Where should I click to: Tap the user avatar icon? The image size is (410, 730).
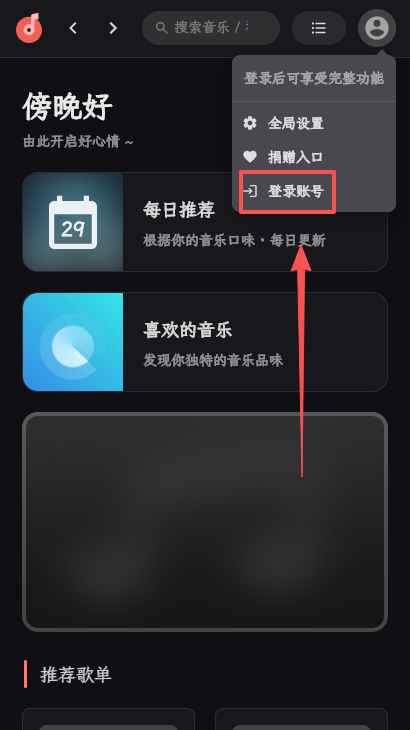coord(377,28)
